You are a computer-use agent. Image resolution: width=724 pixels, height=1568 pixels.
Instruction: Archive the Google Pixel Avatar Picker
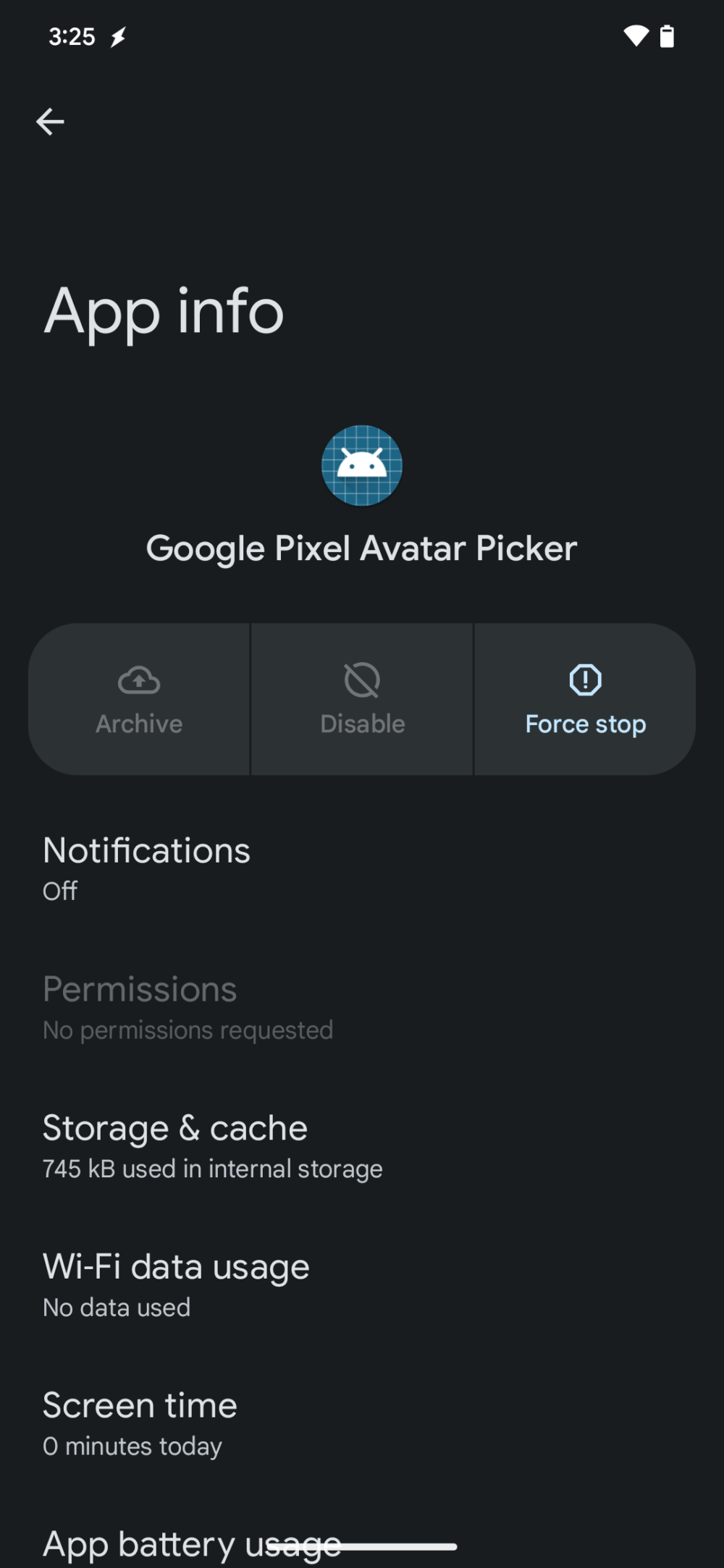(139, 698)
